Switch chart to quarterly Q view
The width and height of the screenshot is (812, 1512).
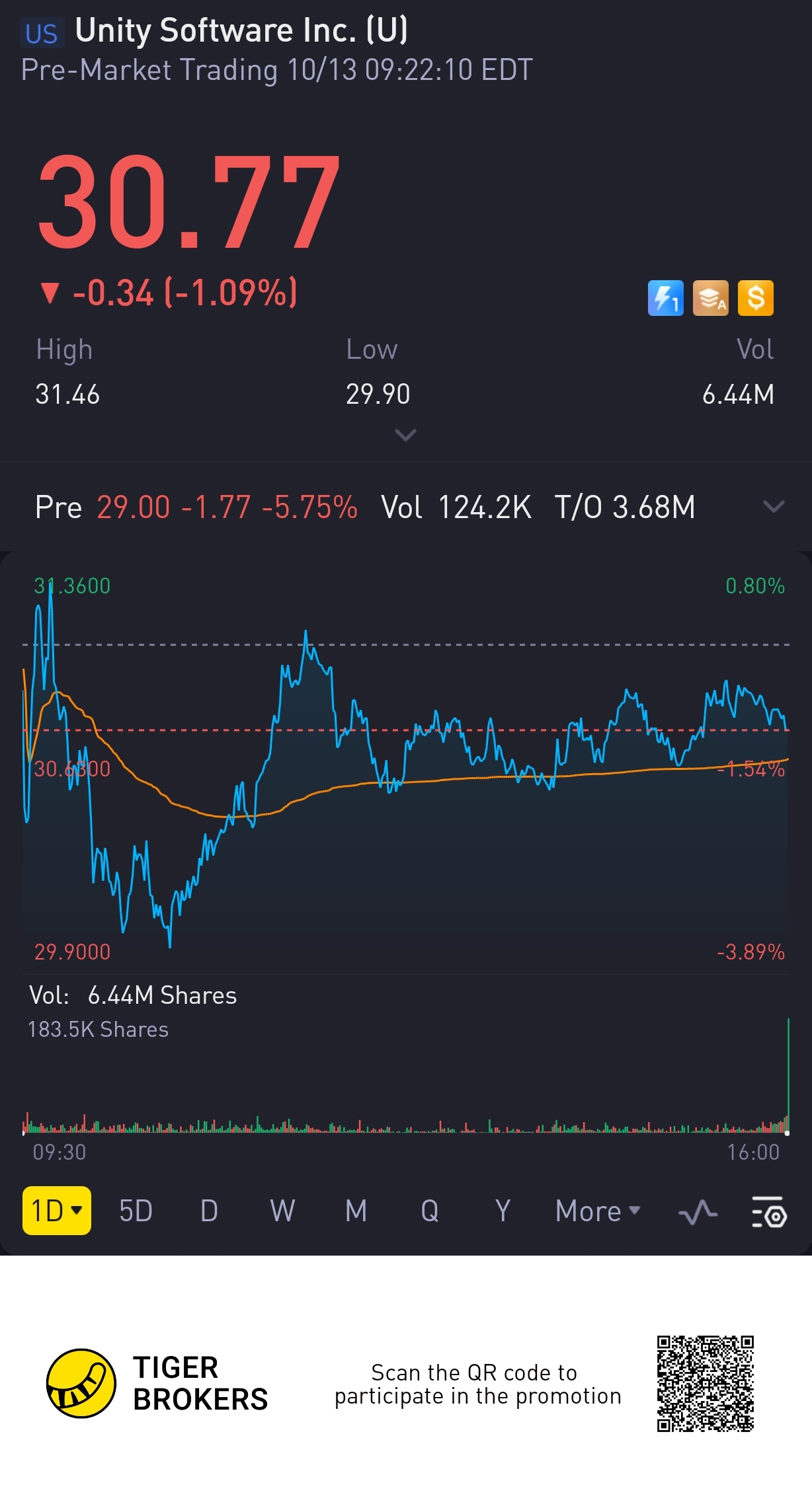tap(429, 1211)
